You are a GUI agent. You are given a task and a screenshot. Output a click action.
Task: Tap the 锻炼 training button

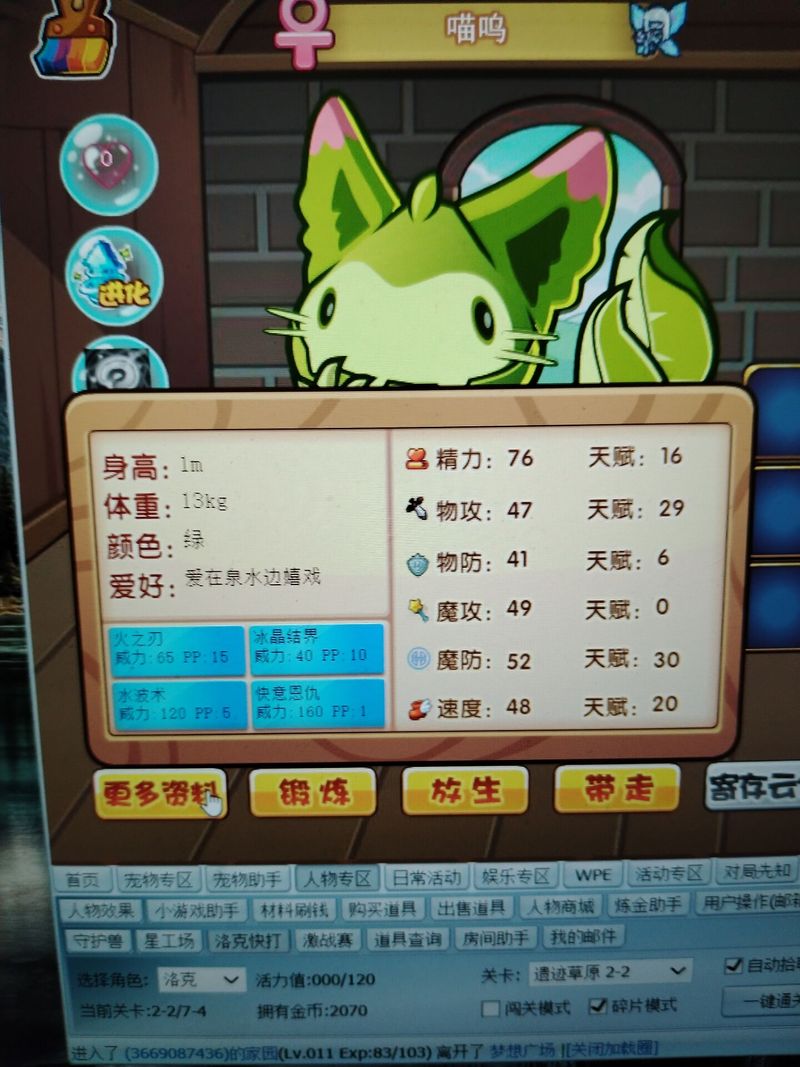tap(312, 794)
